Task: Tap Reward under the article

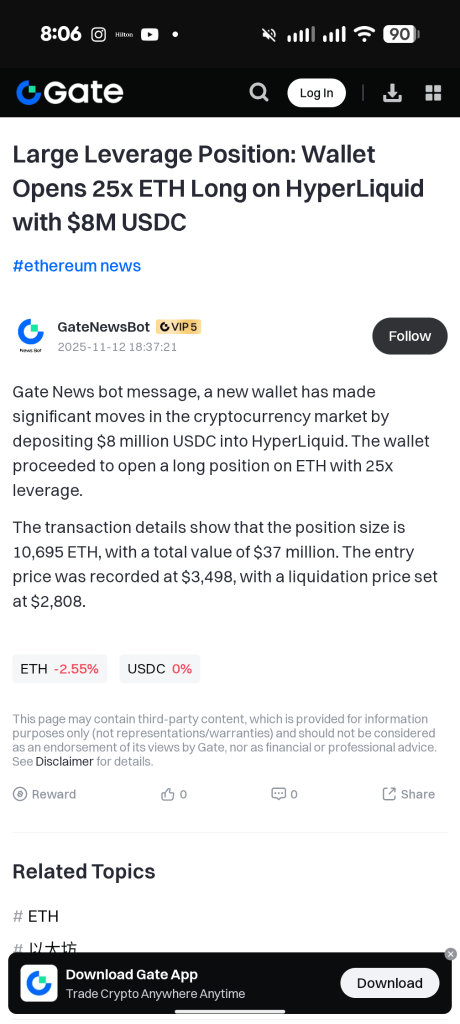Action: pos(44,794)
